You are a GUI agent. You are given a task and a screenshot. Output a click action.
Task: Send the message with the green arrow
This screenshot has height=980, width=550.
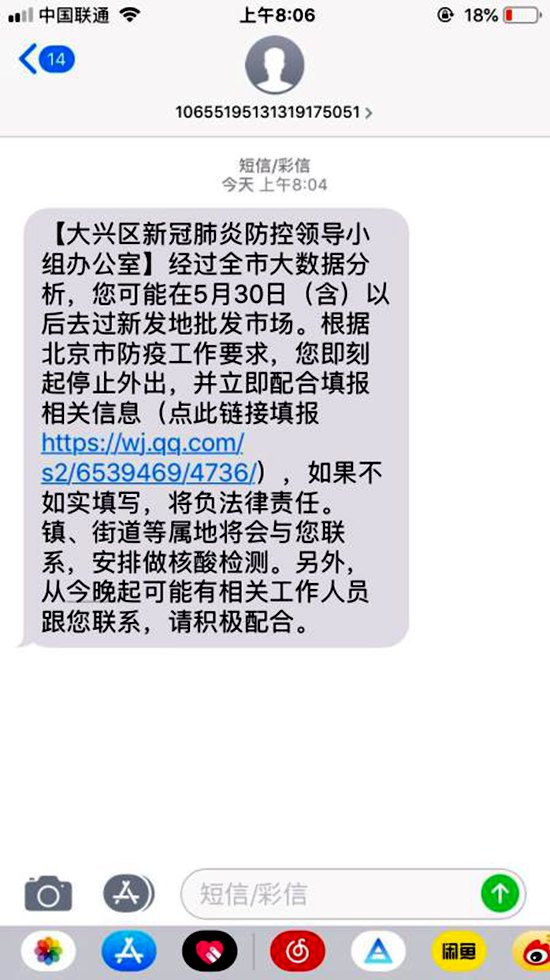click(500, 894)
